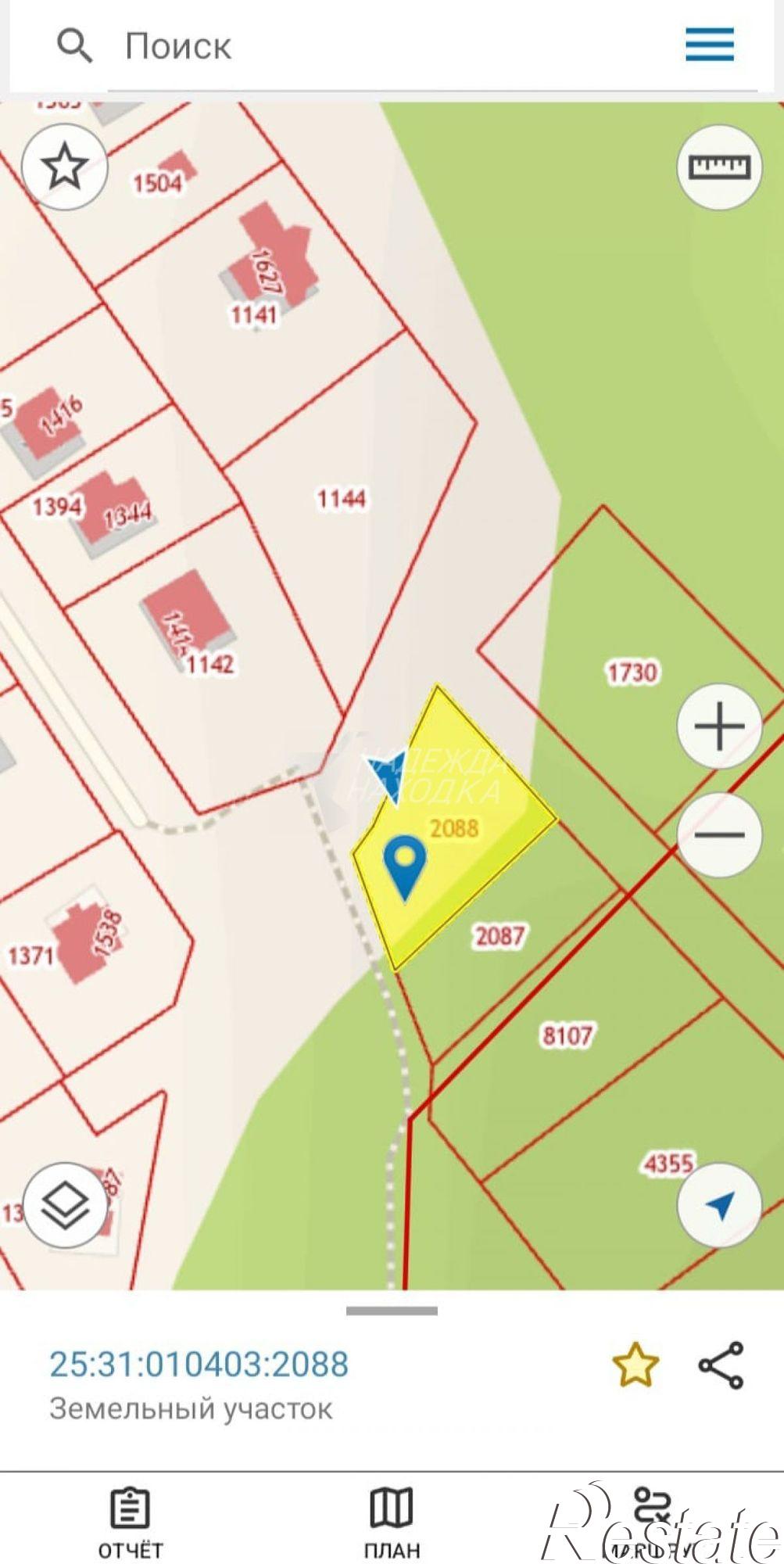The height and width of the screenshot is (1564, 784).
Task: Open the hamburger menu
Action: pyautogui.click(x=709, y=45)
